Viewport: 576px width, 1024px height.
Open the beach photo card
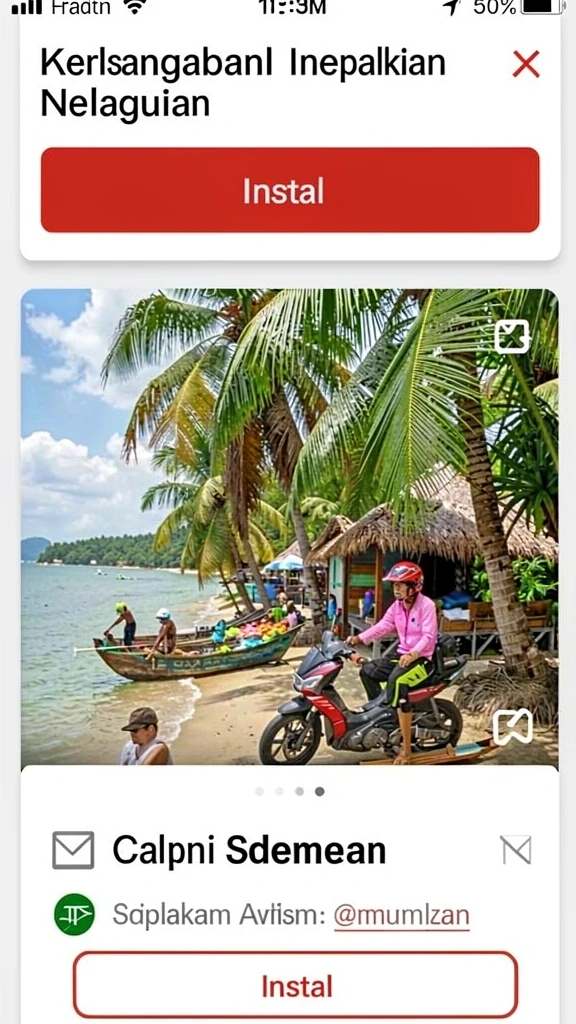pyautogui.click(x=290, y=528)
